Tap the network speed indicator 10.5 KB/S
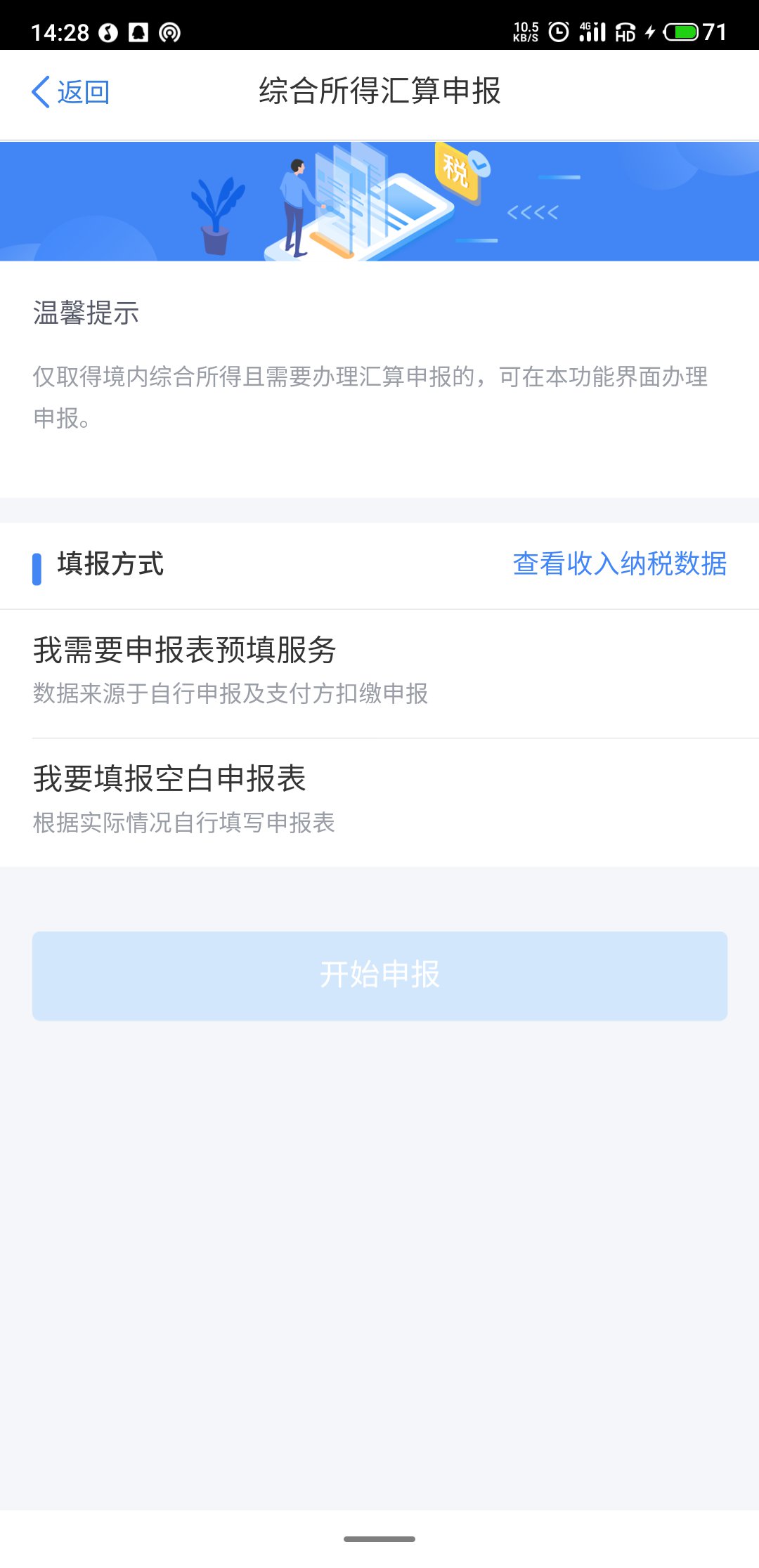 click(x=526, y=32)
